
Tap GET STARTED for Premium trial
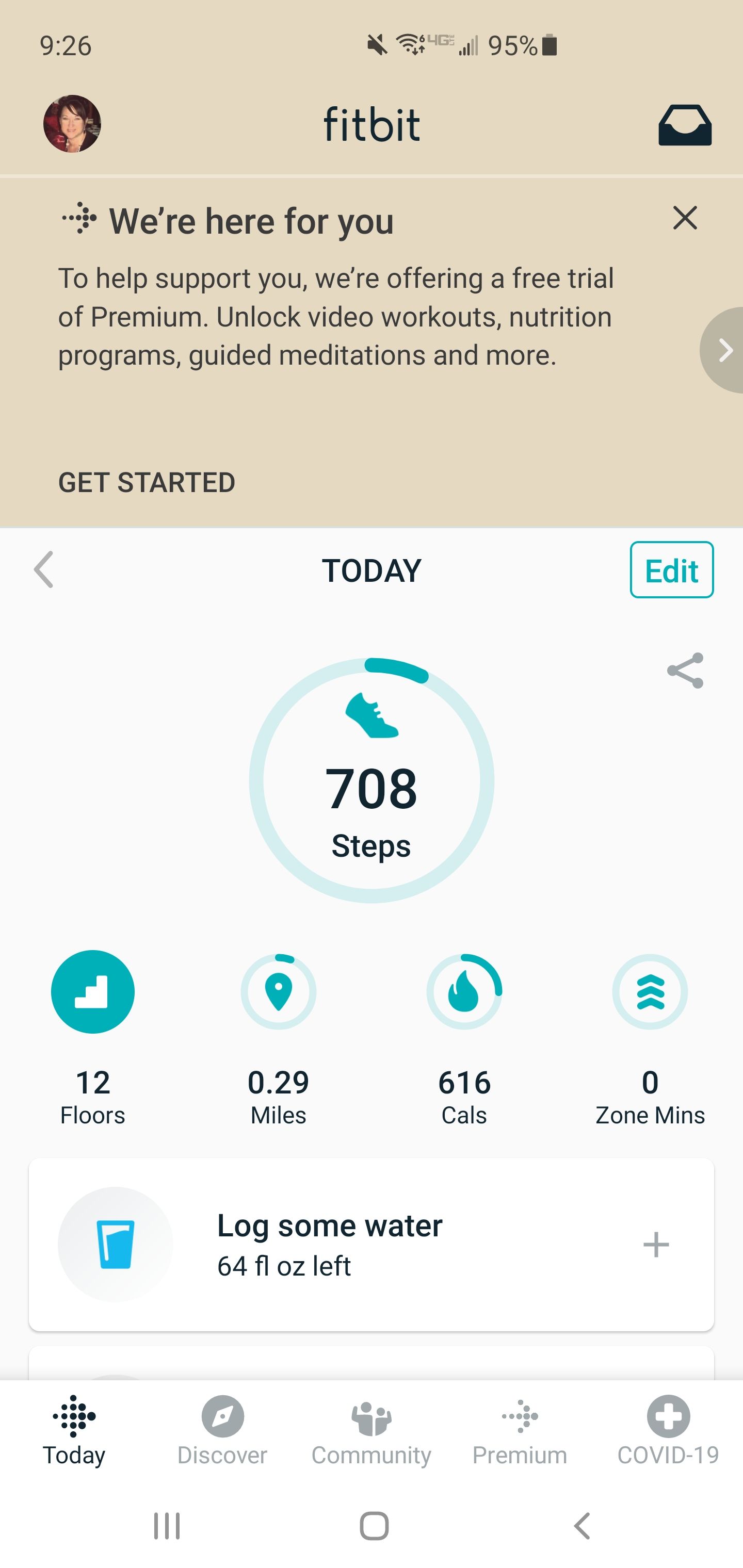click(146, 483)
